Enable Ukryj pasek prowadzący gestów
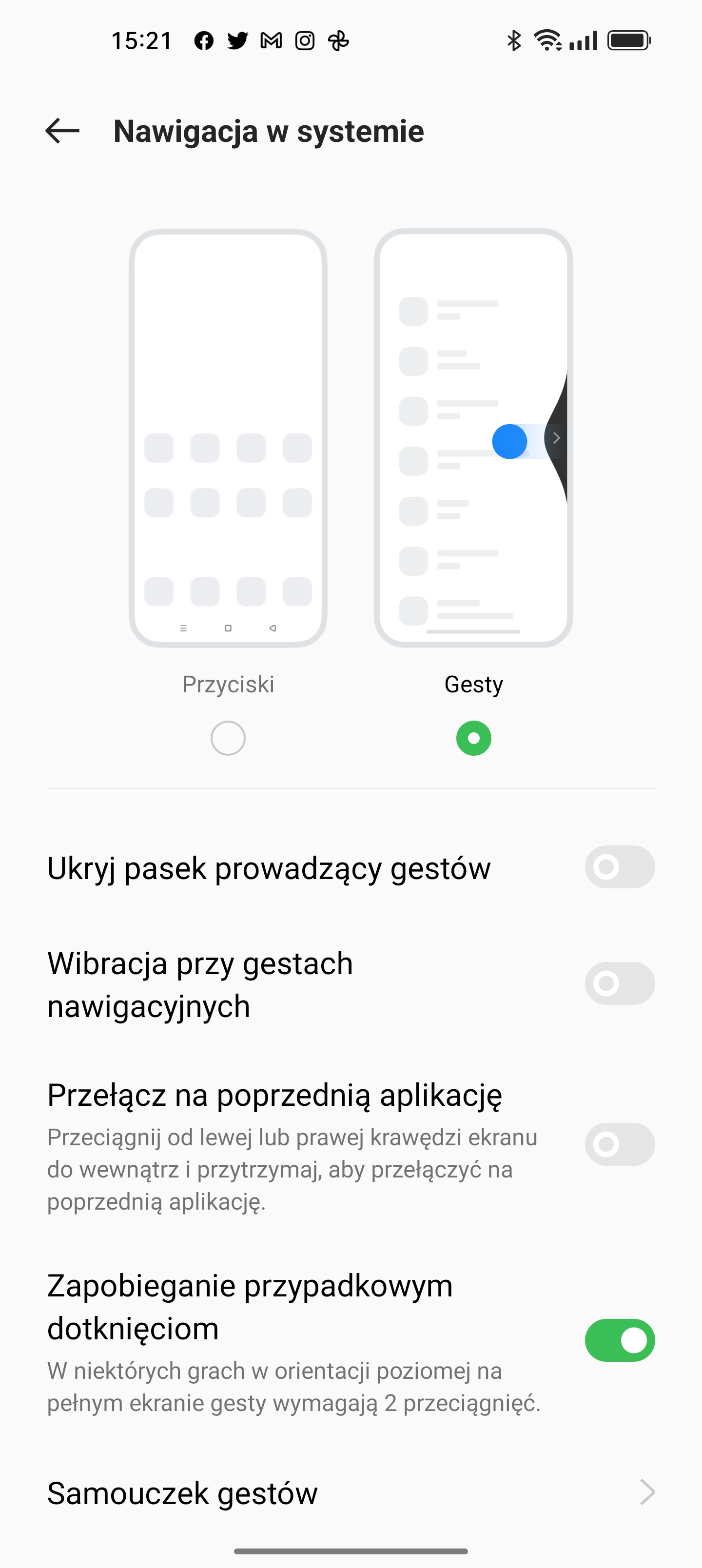 pyautogui.click(x=619, y=867)
